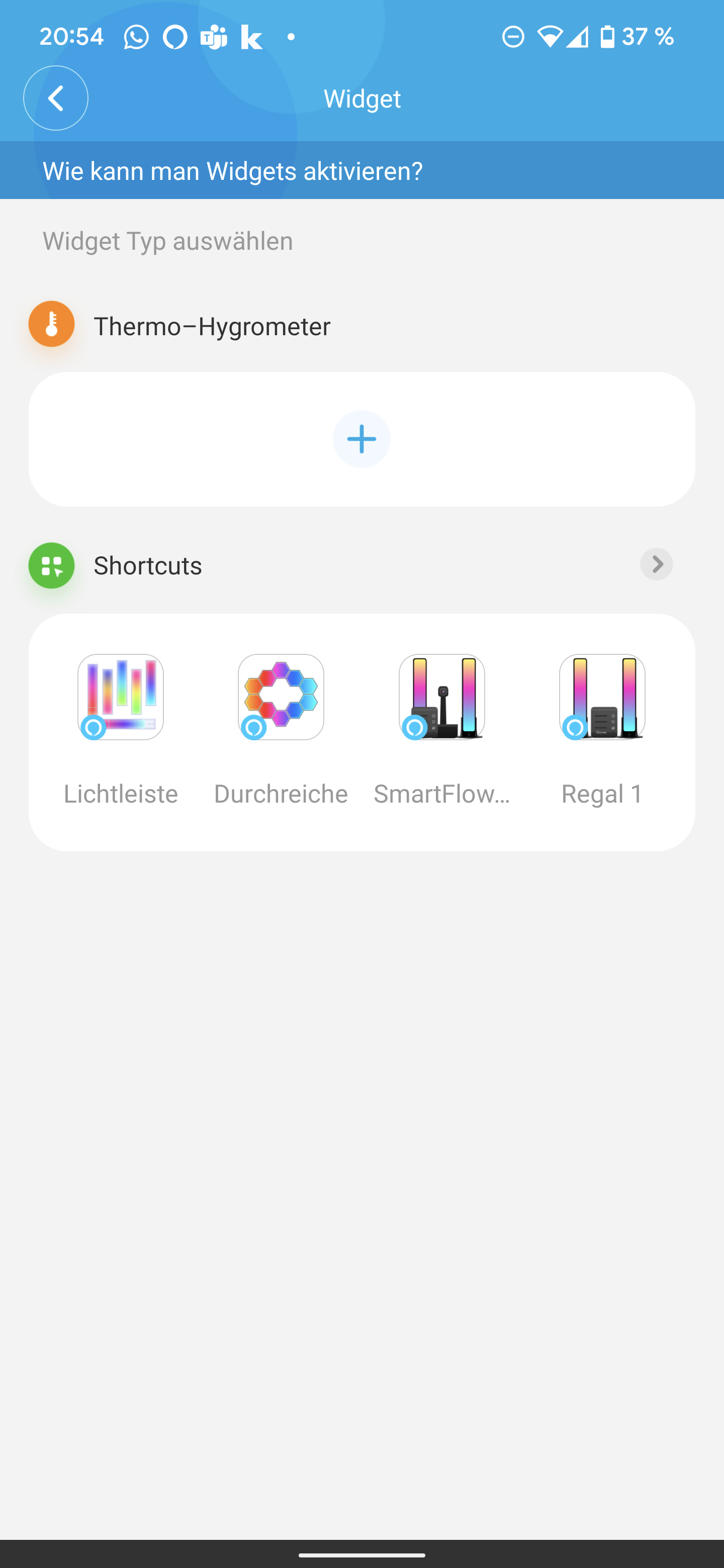Choose the Durchreiche shortcut device
Screen dimensions: 724x1568
tap(281, 698)
